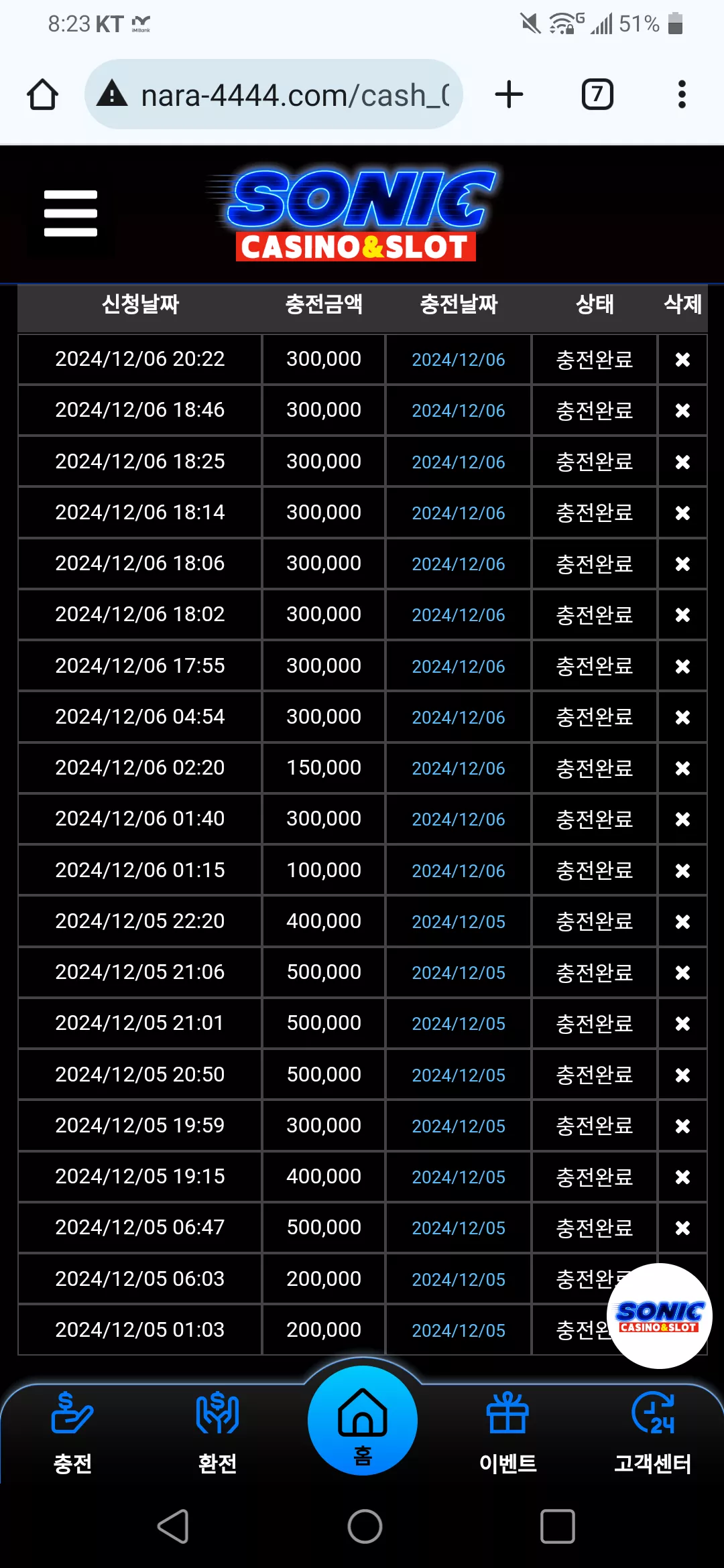
Task: Remove the 2024/12/05 06:47 entry
Action: pos(682,1228)
